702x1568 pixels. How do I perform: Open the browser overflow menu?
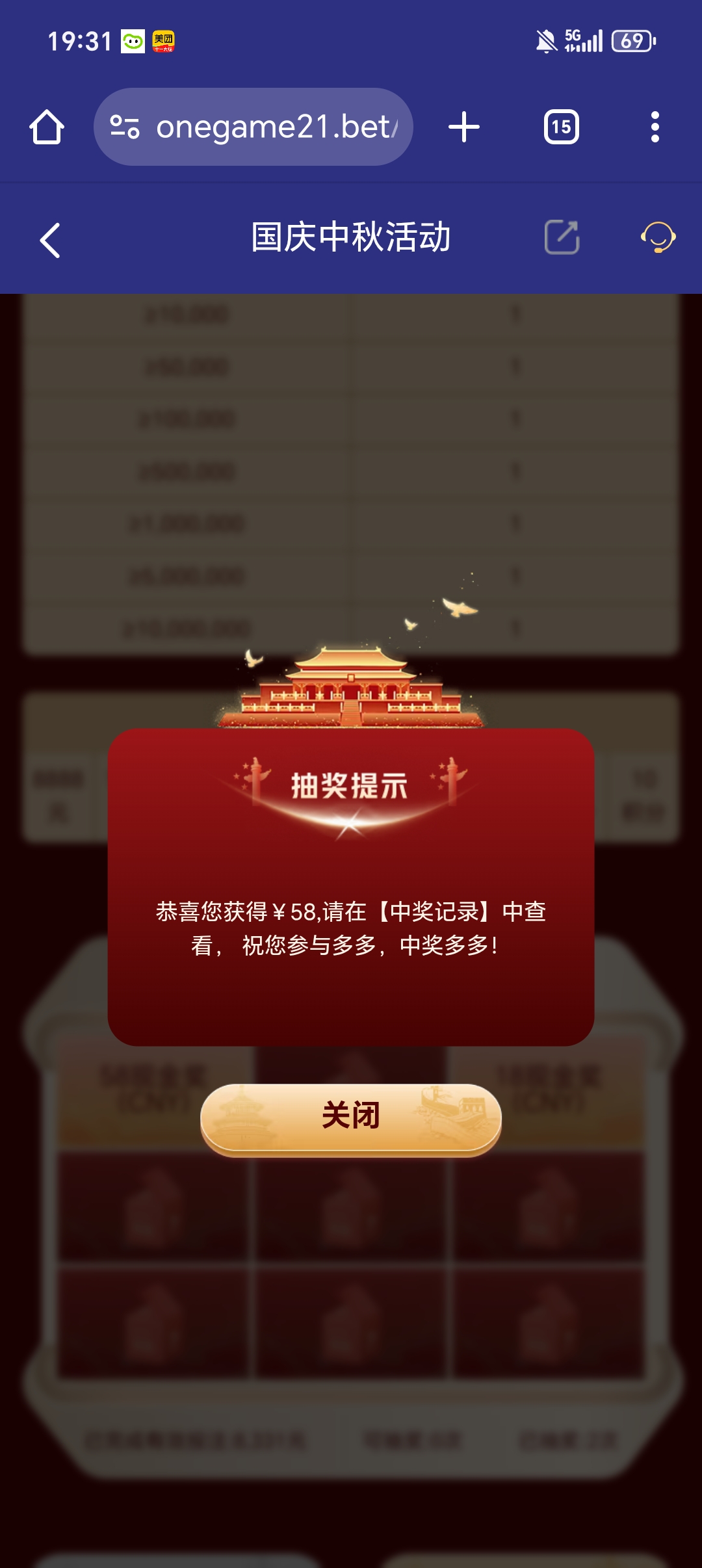click(655, 127)
